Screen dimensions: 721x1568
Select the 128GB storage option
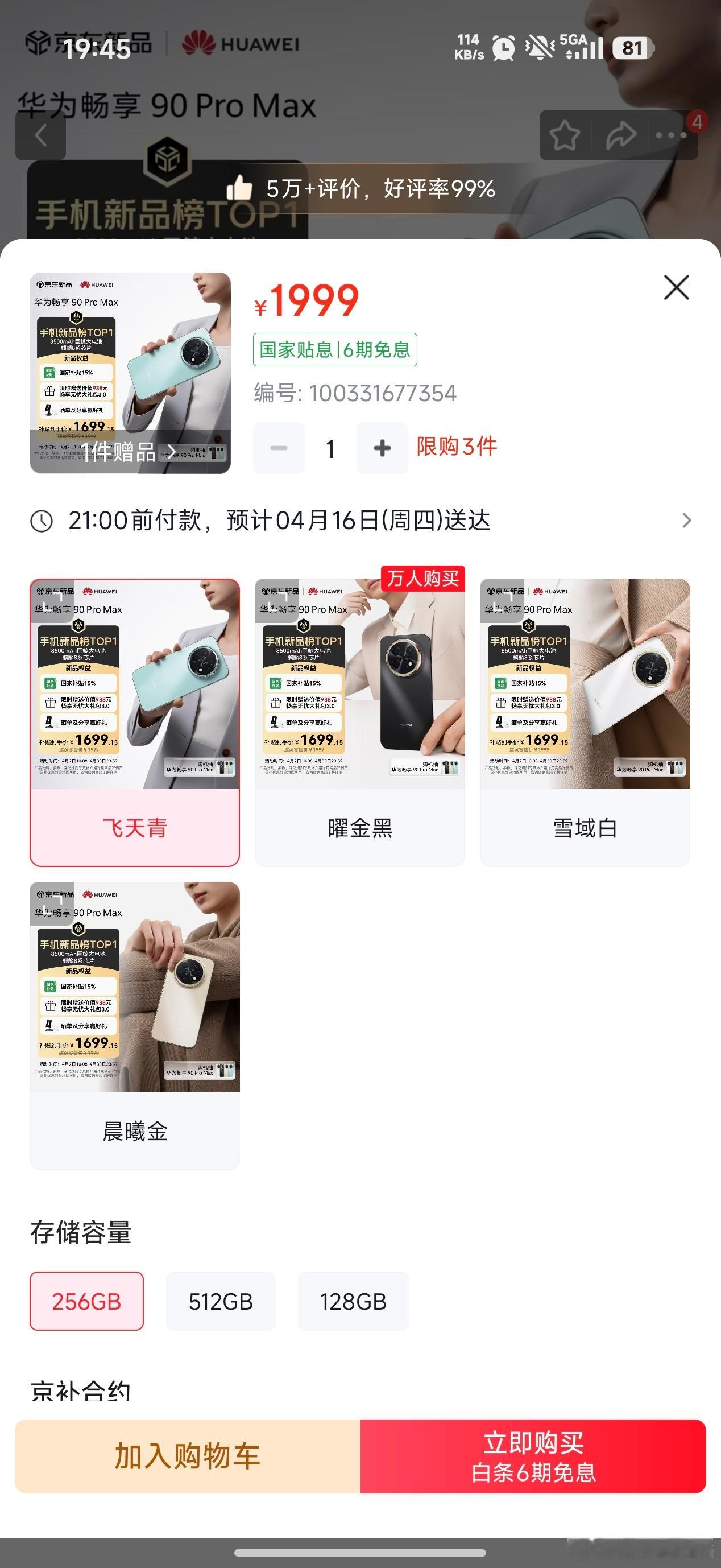tap(353, 1301)
